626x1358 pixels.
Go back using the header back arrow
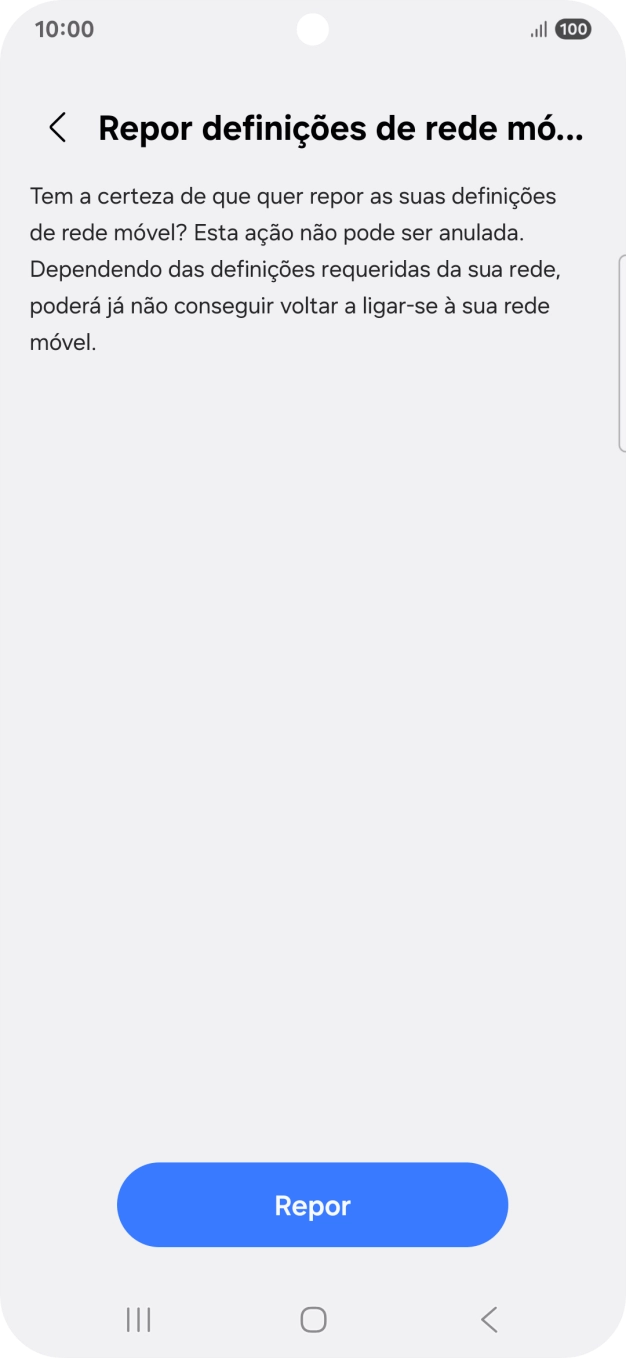tap(58, 128)
